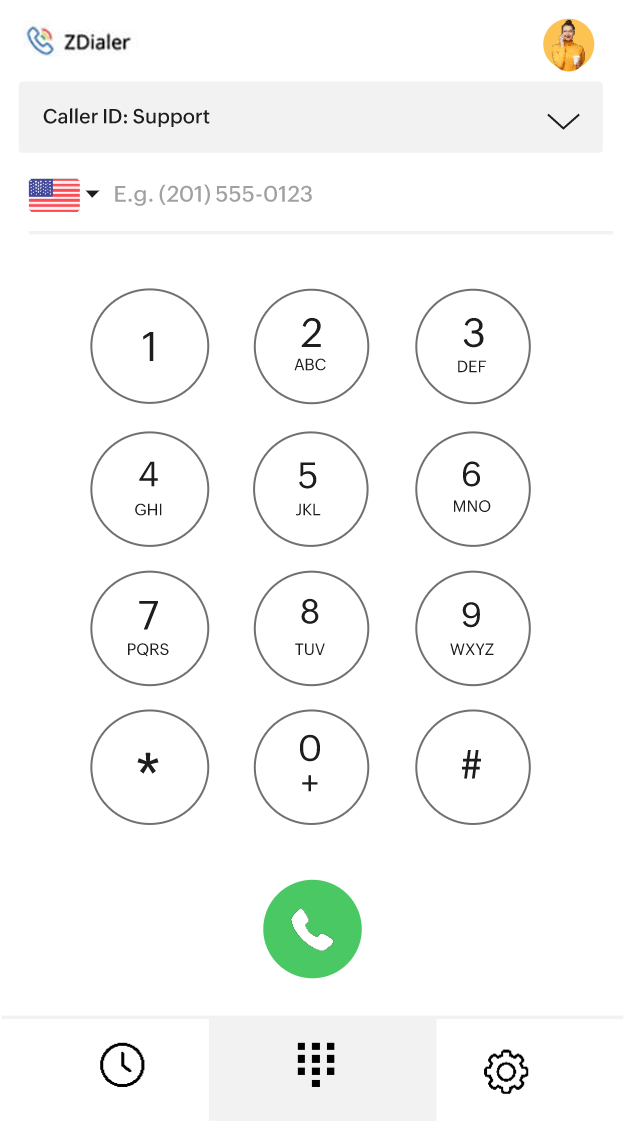Select the dial pad tab
This screenshot has height=1121, width=624.
317,1065
